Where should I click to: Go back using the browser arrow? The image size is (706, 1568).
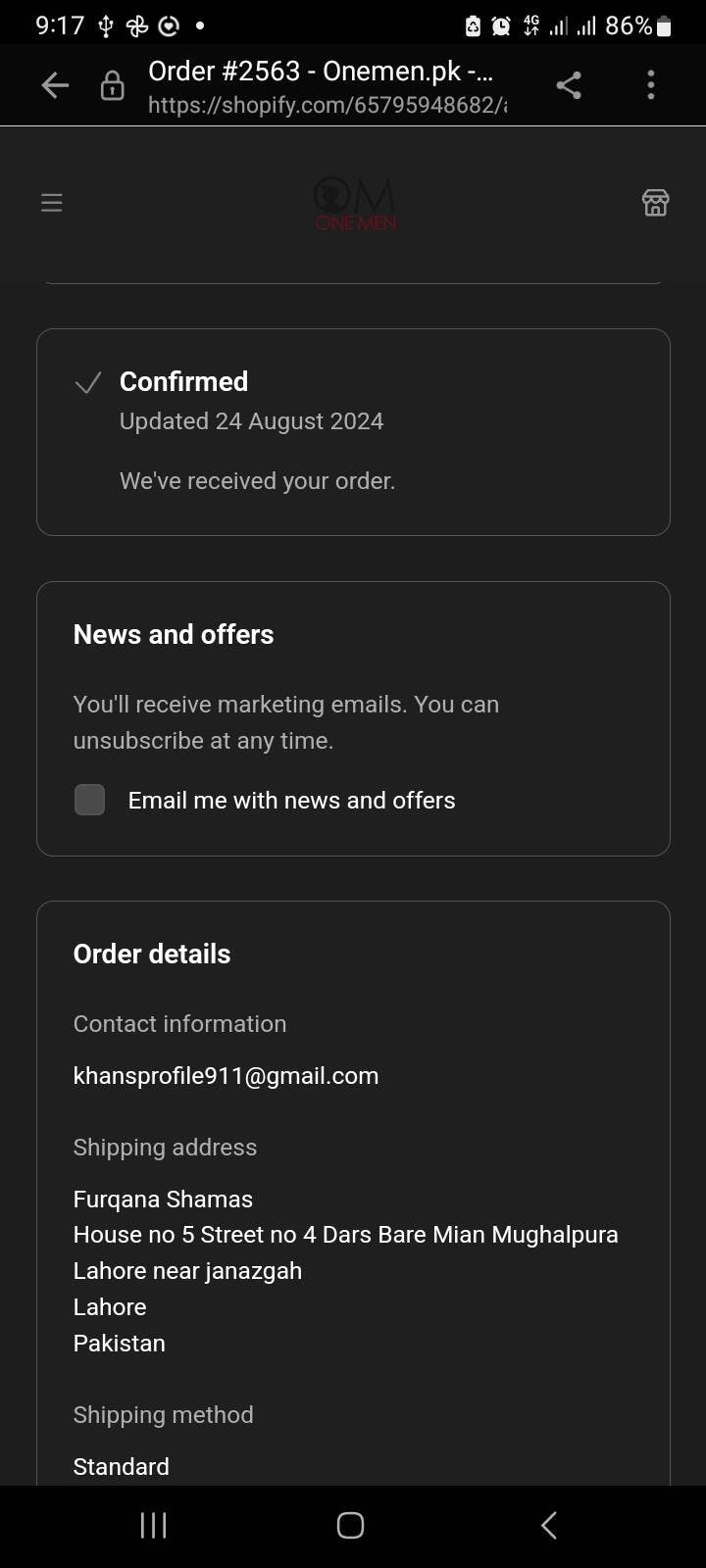55,85
